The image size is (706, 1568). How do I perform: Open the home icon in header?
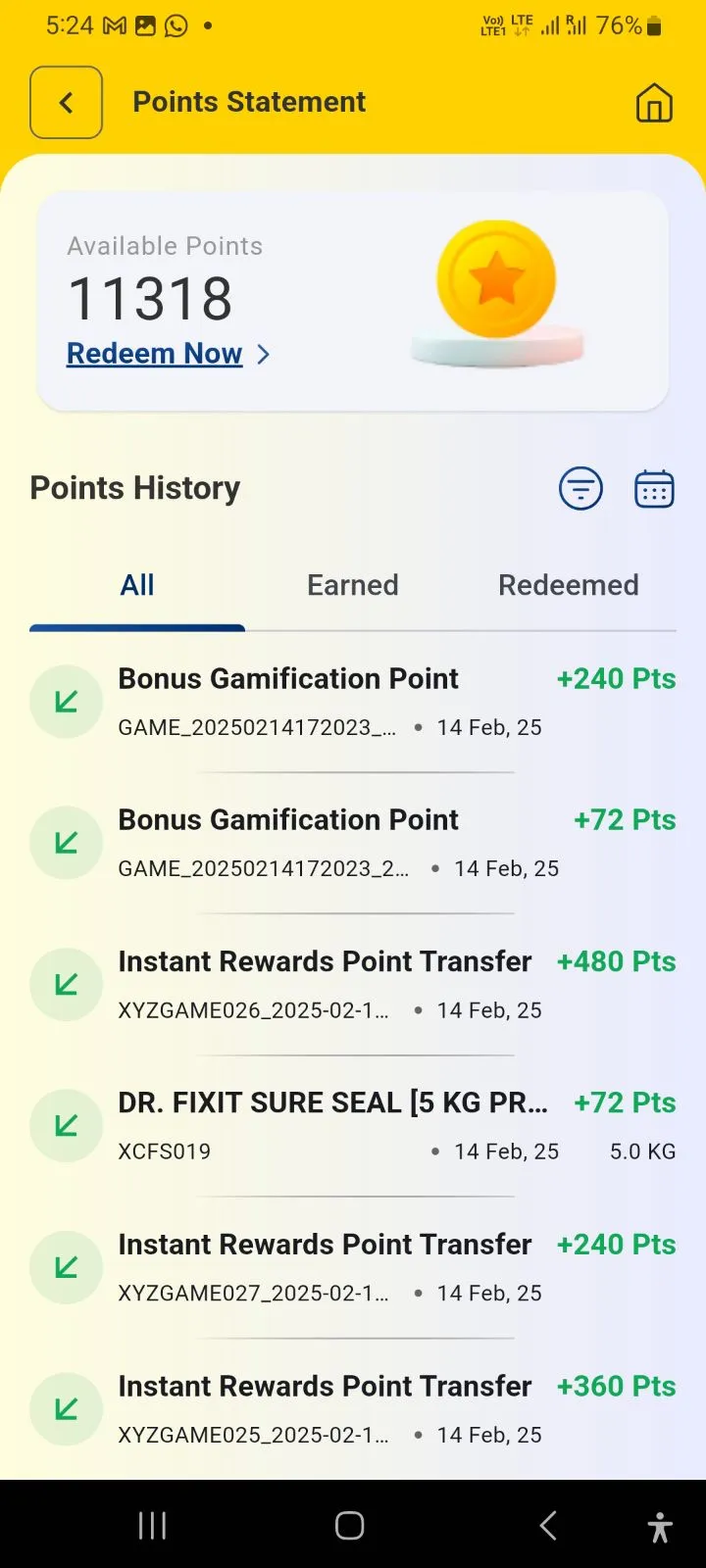tap(654, 103)
